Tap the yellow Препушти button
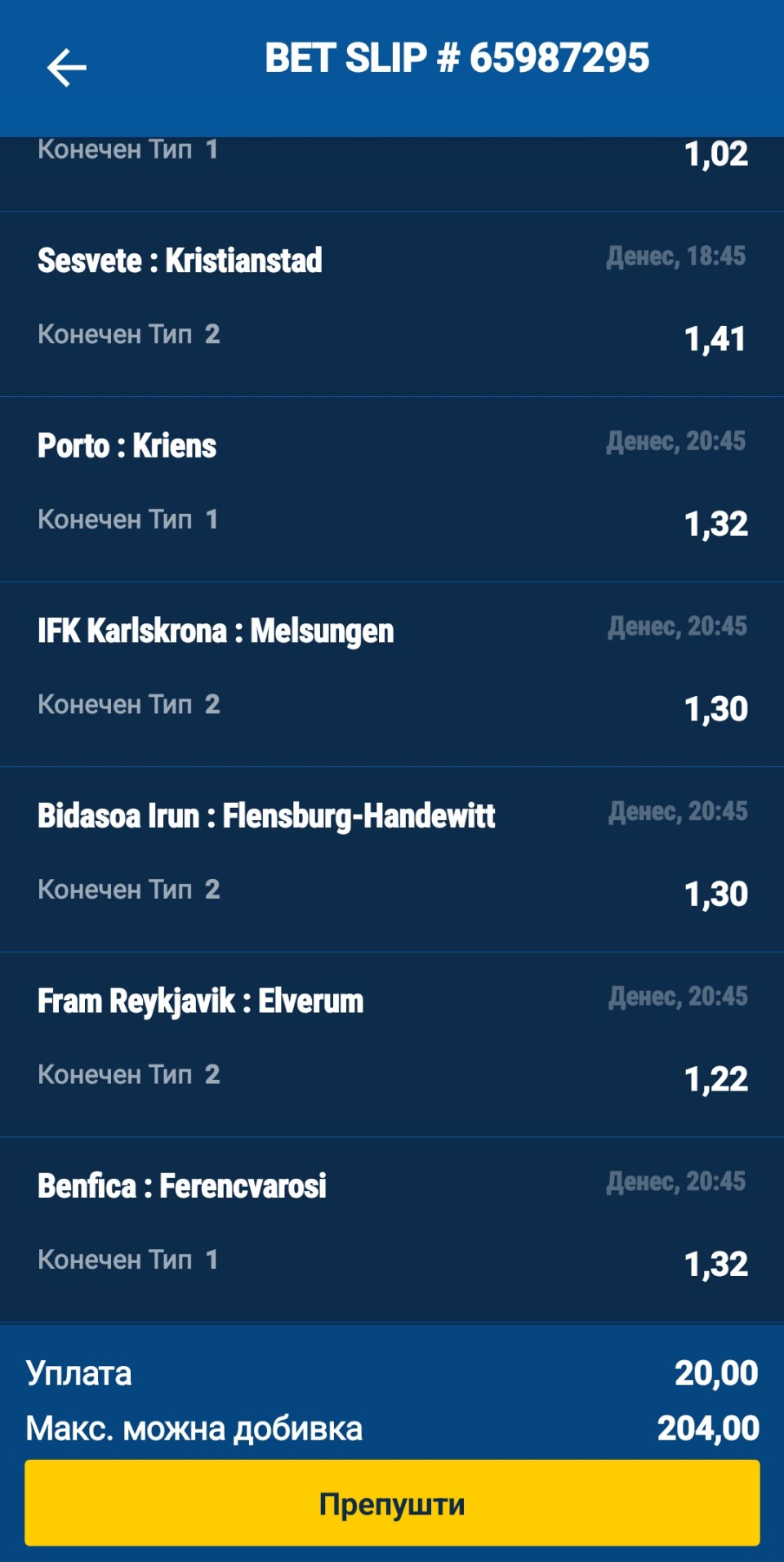The image size is (784, 1562). pyautogui.click(x=392, y=1503)
